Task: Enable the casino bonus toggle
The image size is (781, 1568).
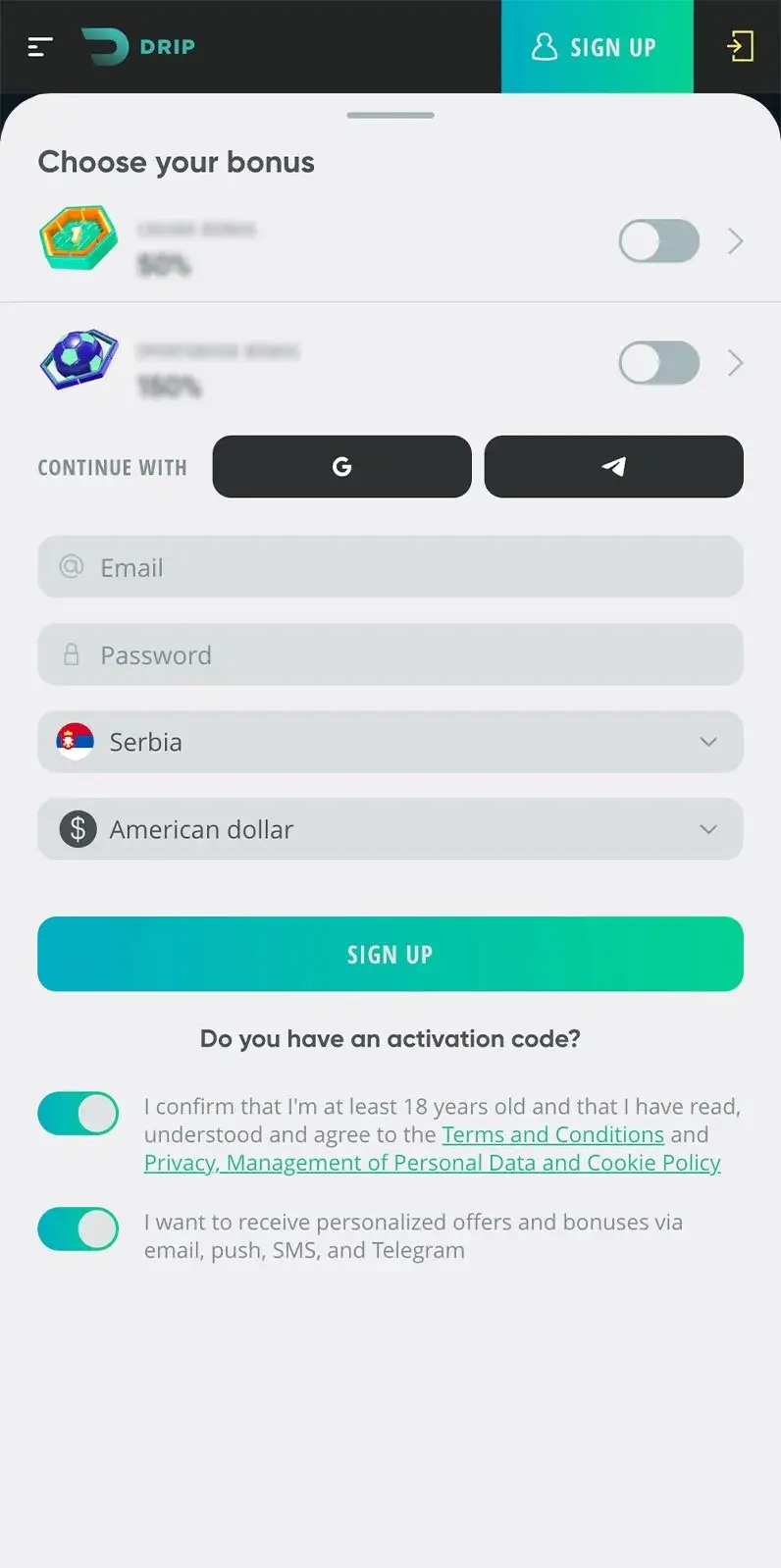Action: (x=659, y=241)
